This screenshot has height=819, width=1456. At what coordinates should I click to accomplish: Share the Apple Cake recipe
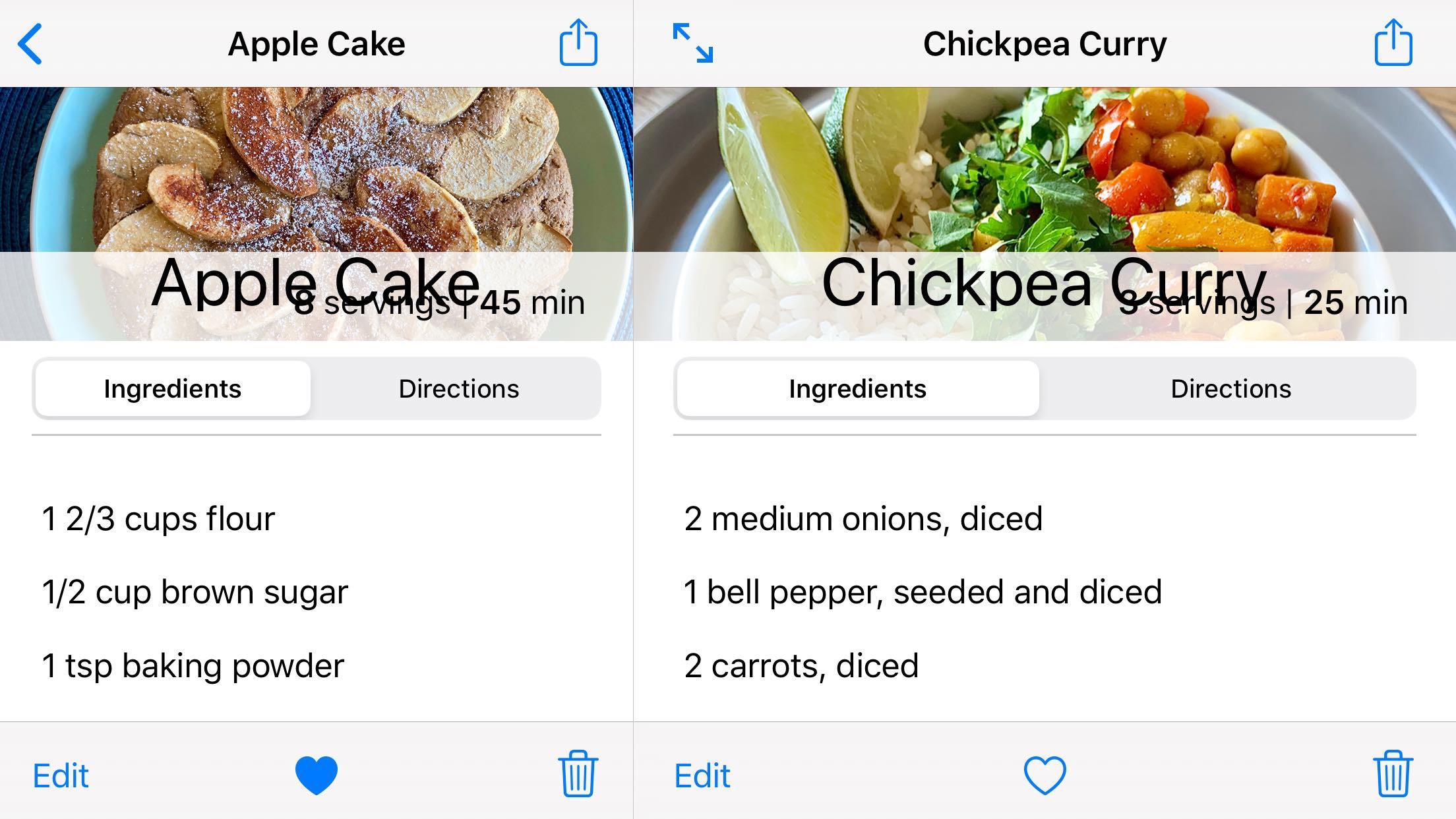pos(578,44)
